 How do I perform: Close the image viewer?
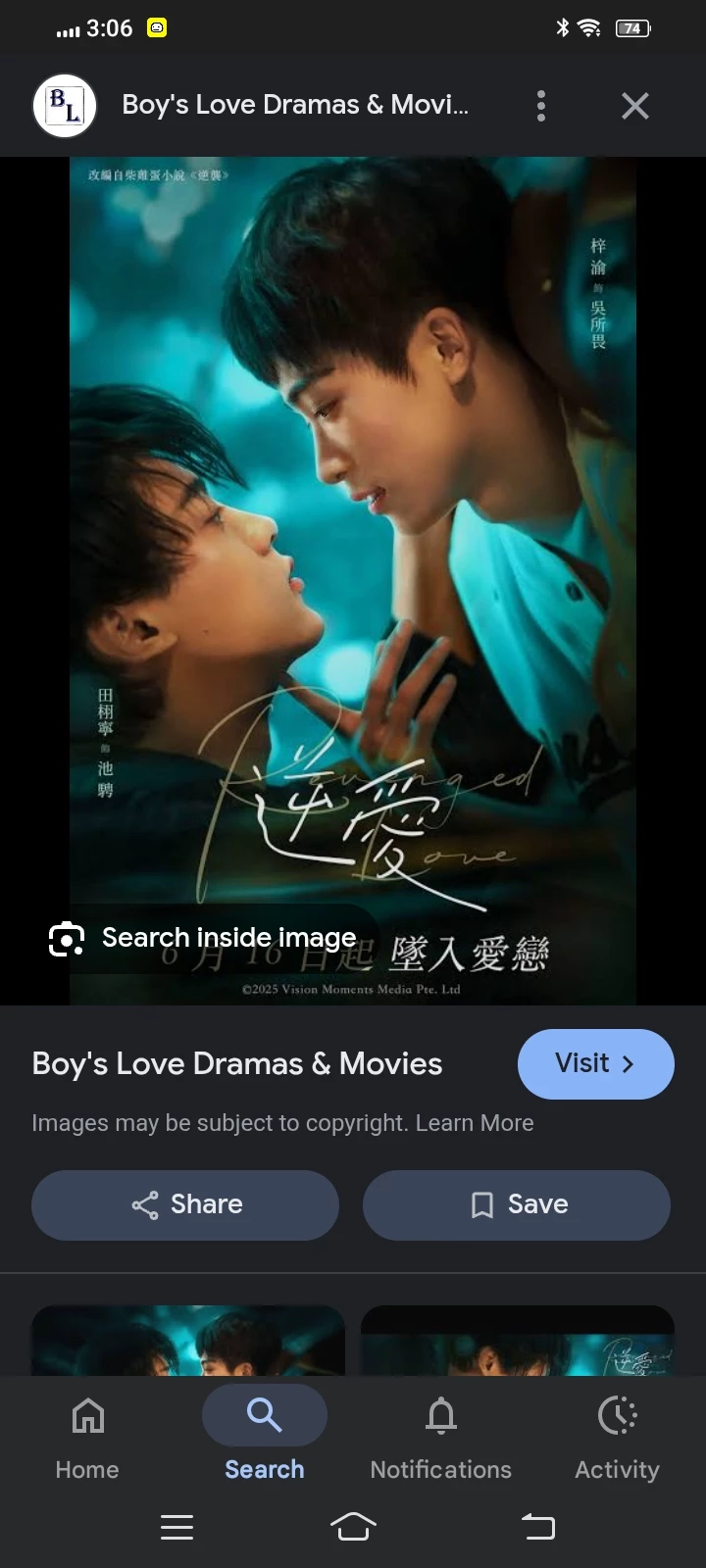(635, 106)
